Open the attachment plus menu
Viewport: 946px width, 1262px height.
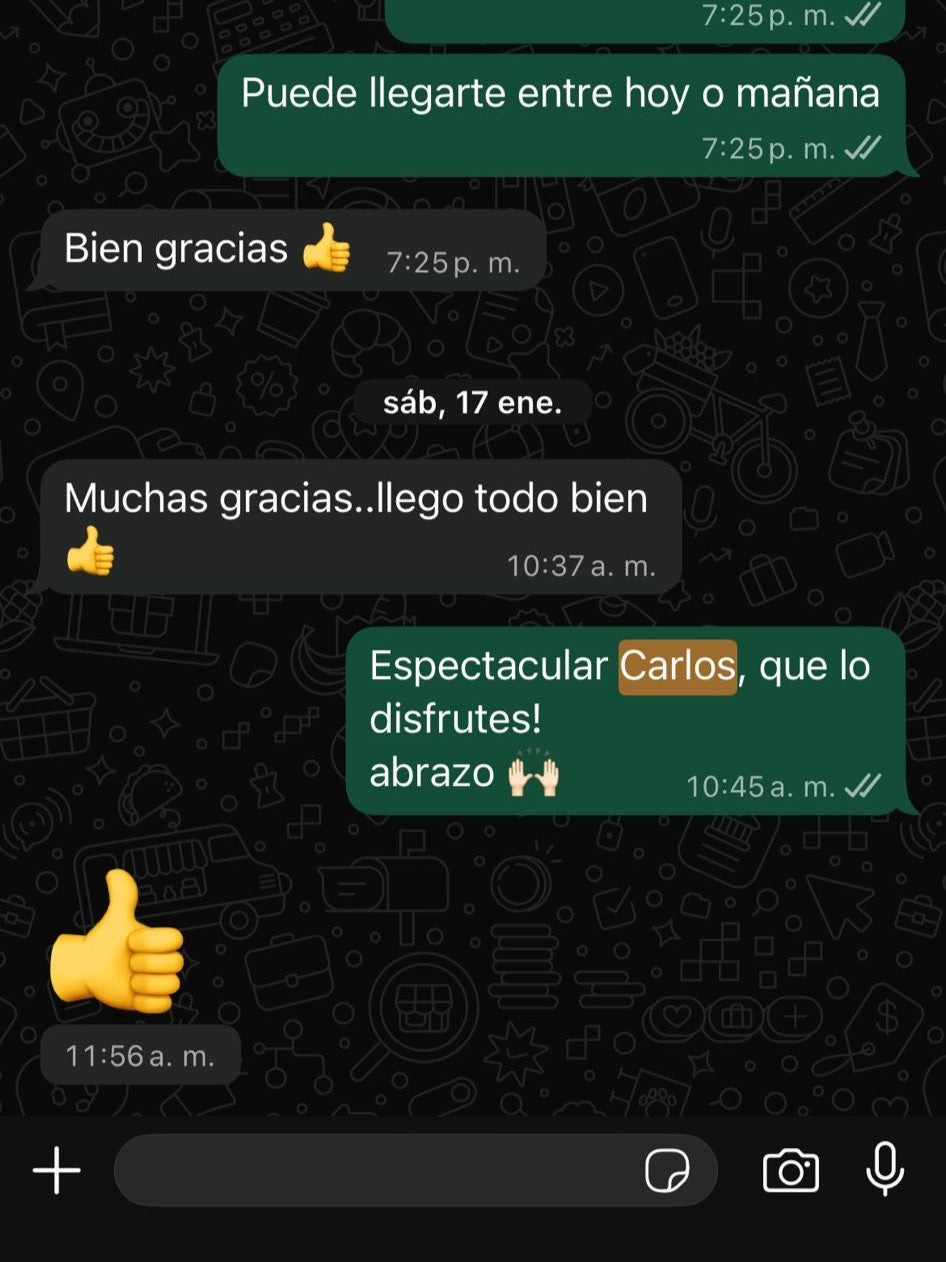(57, 1170)
